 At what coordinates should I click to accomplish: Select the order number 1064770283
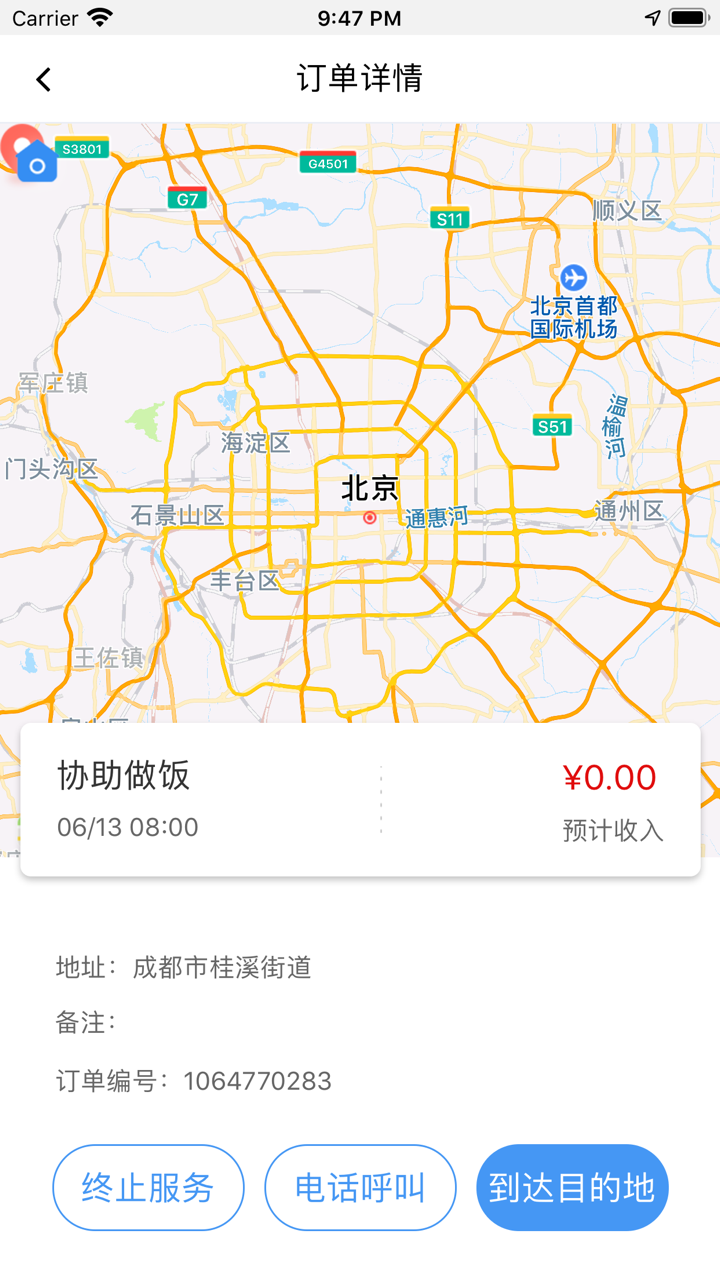pyautogui.click(x=260, y=1081)
